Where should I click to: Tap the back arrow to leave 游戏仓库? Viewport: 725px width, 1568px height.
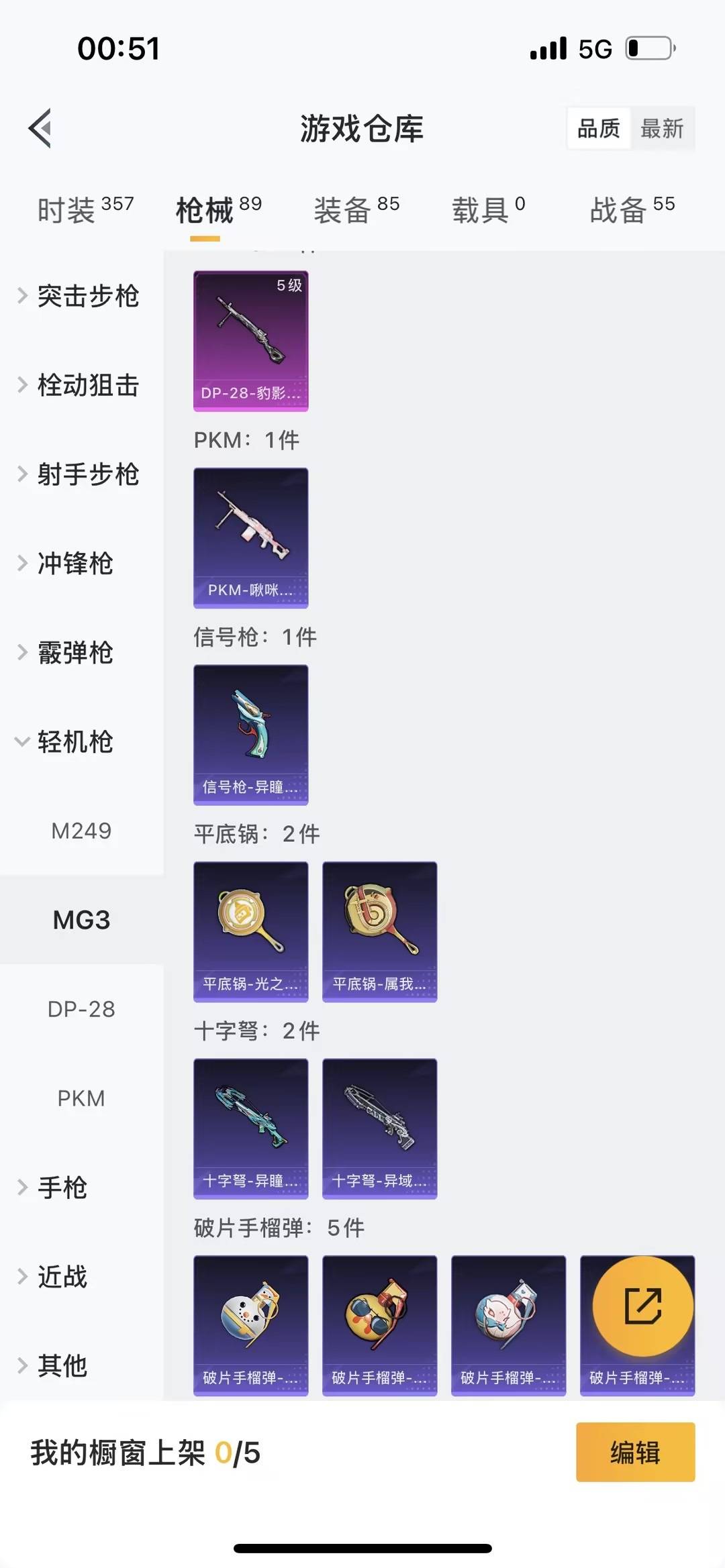pos(40,129)
